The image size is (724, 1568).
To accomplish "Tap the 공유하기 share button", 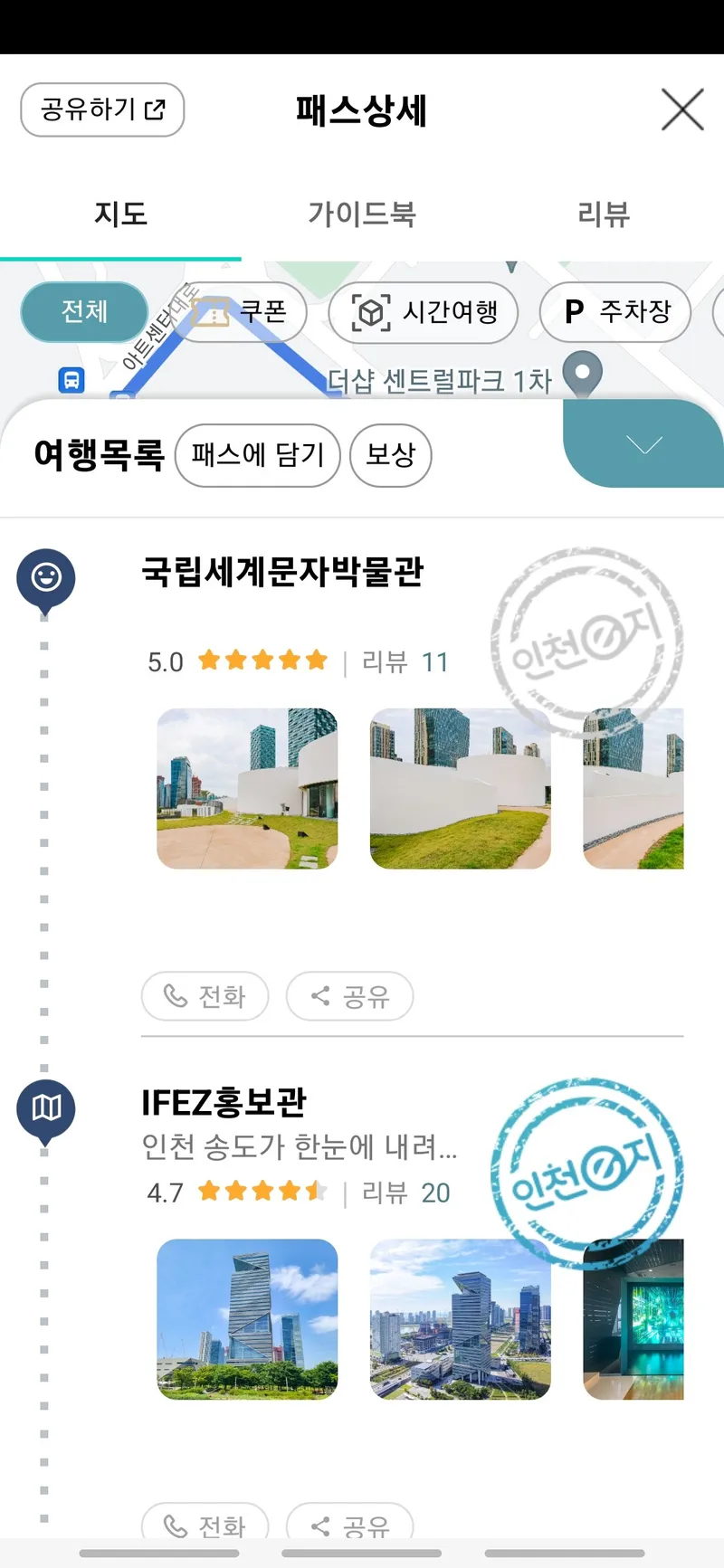I will [102, 110].
